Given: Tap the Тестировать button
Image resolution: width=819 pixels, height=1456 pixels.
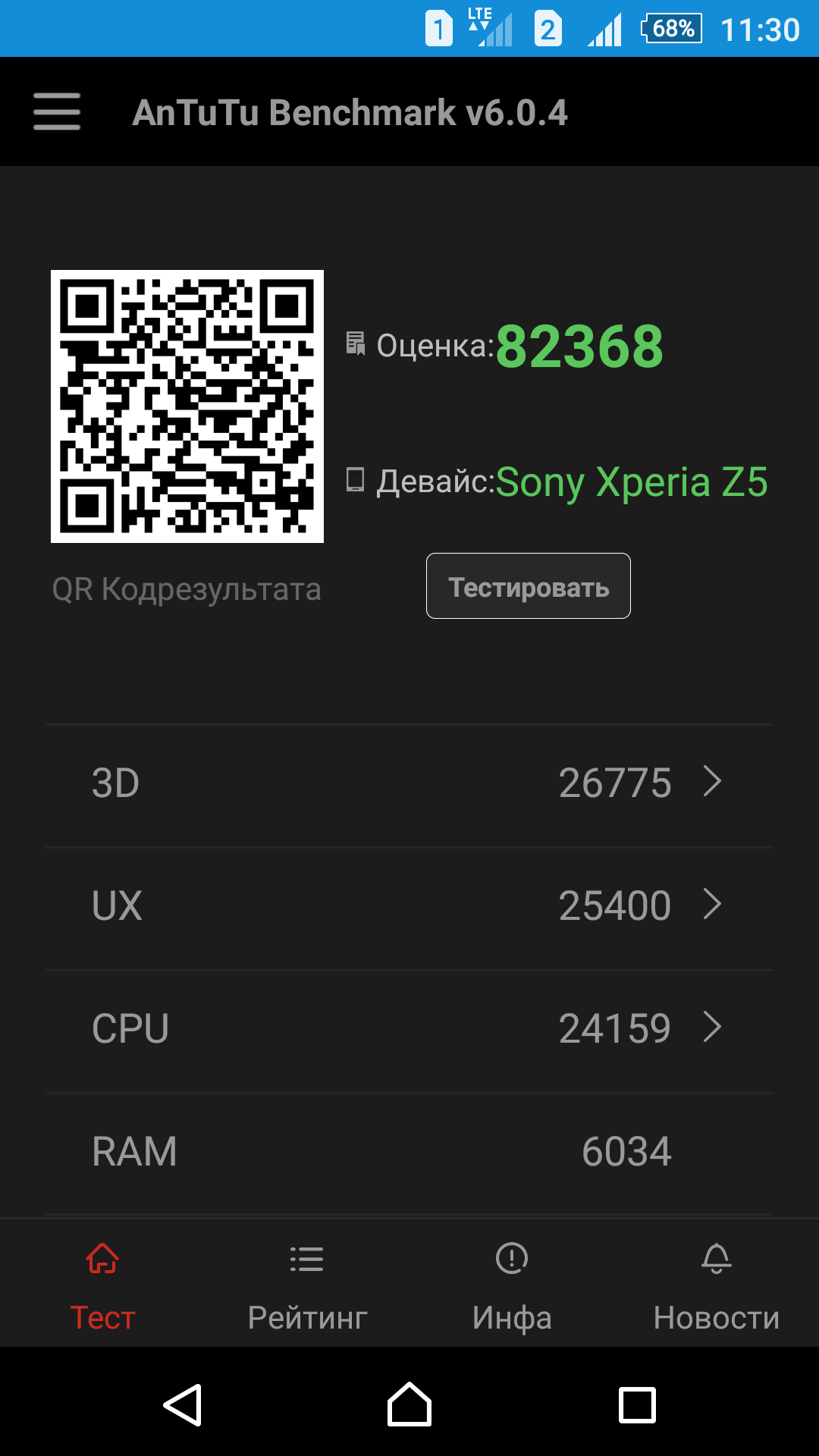Looking at the screenshot, I should (x=528, y=586).
